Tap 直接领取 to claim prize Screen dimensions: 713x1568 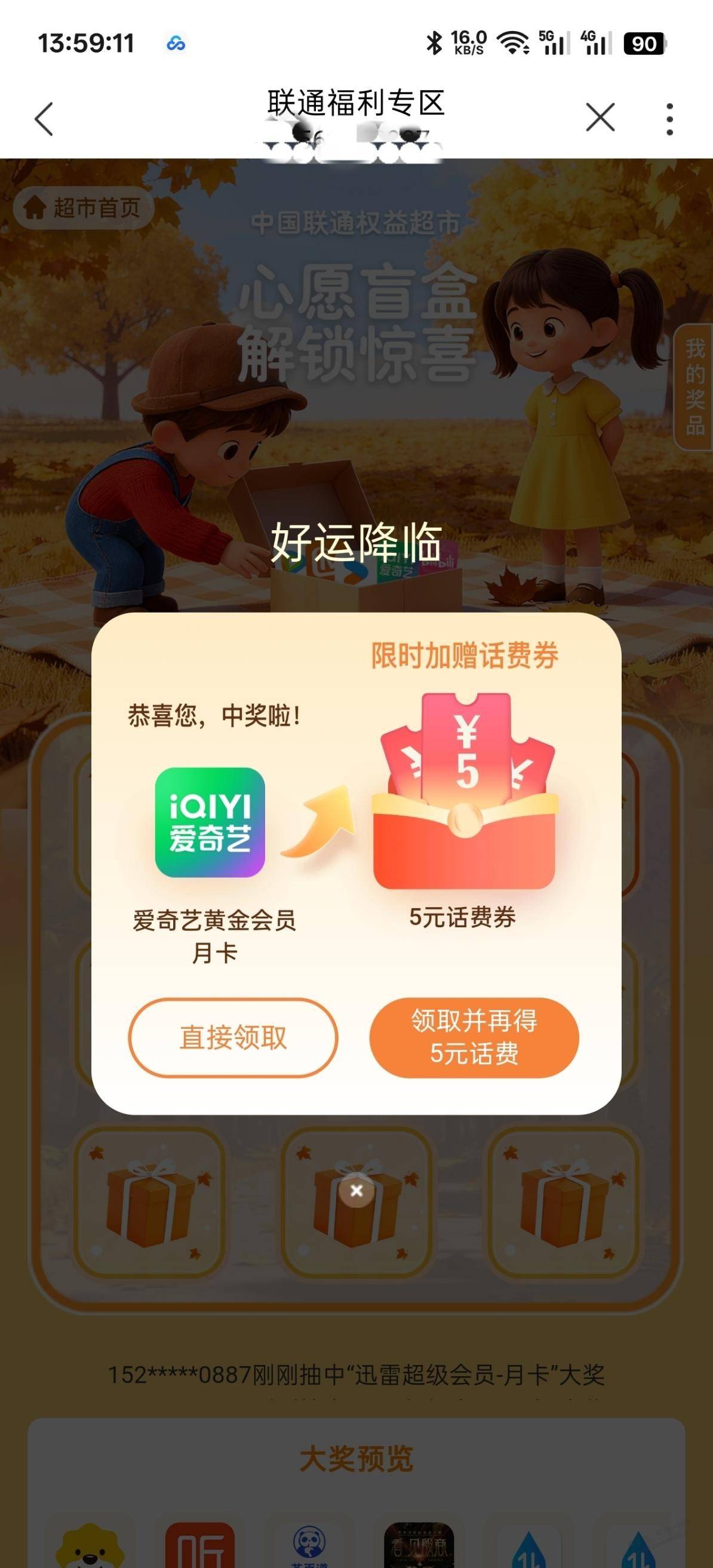(233, 1038)
